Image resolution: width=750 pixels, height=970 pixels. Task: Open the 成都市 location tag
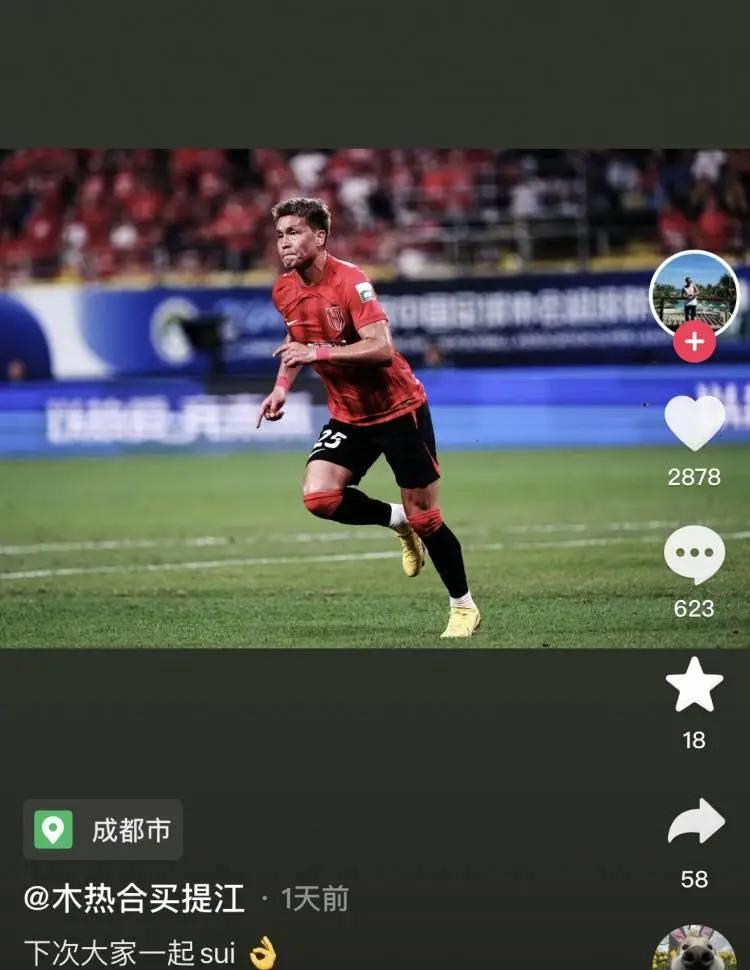103,830
